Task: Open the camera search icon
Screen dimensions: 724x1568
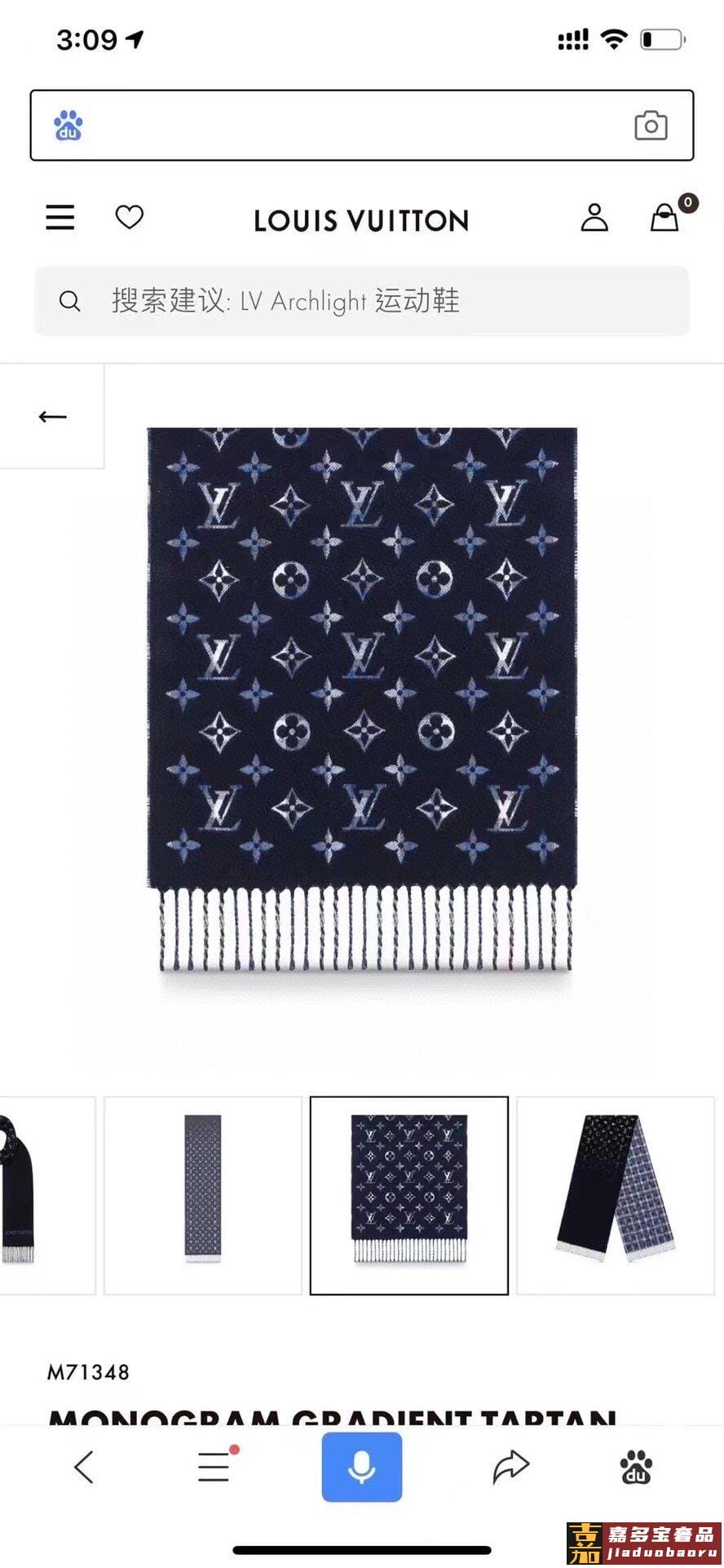Action: point(650,126)
